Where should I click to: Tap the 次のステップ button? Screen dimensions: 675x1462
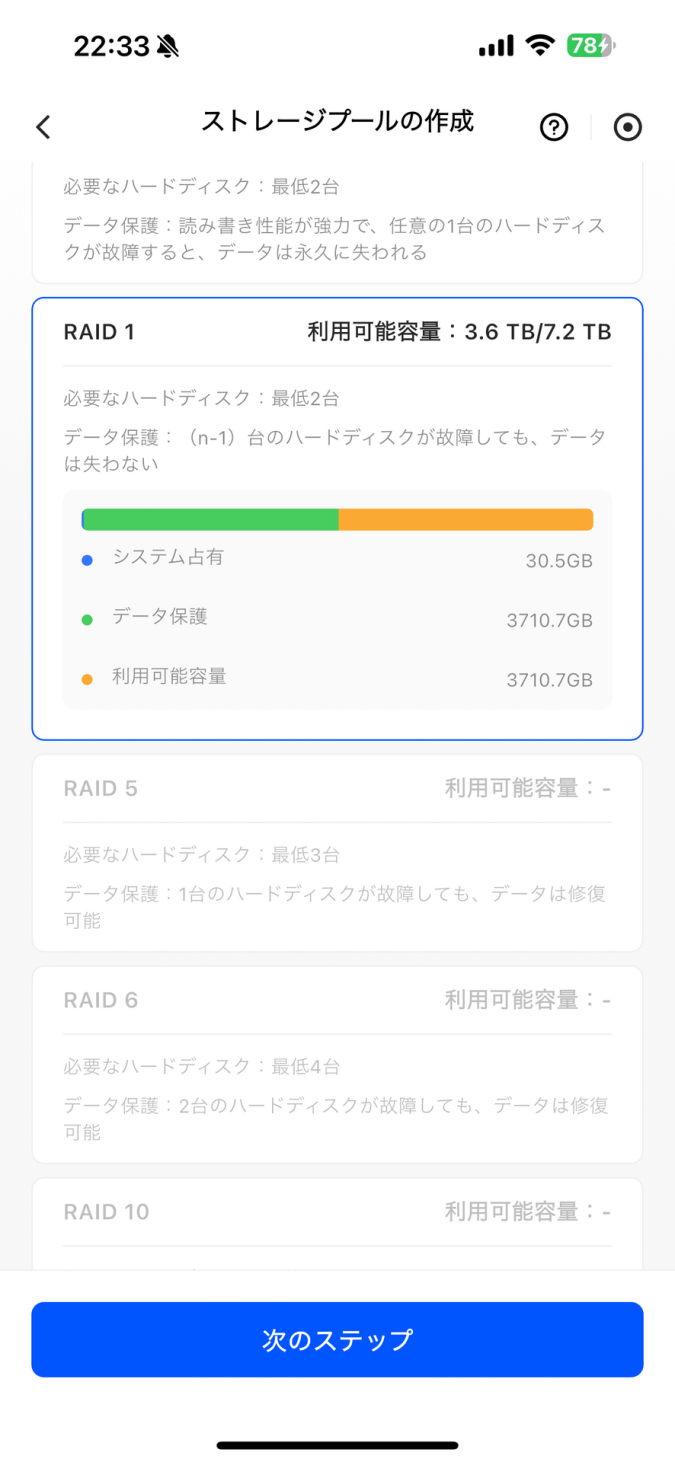(337, 1339)
